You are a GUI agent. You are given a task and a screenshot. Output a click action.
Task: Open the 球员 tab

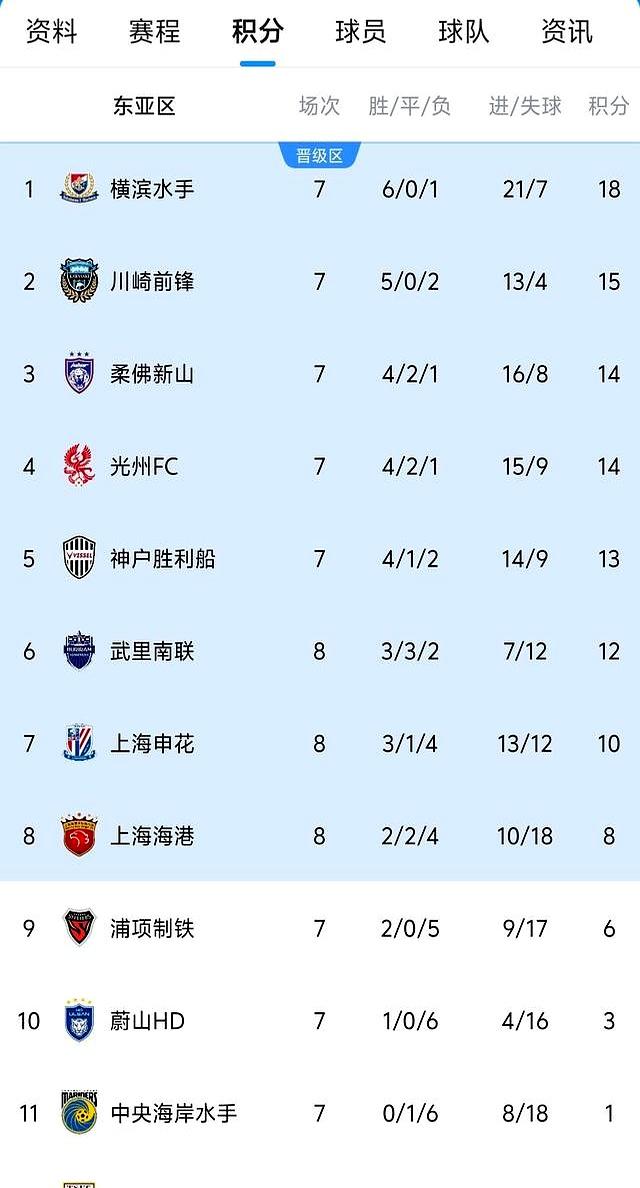[360, 32]
